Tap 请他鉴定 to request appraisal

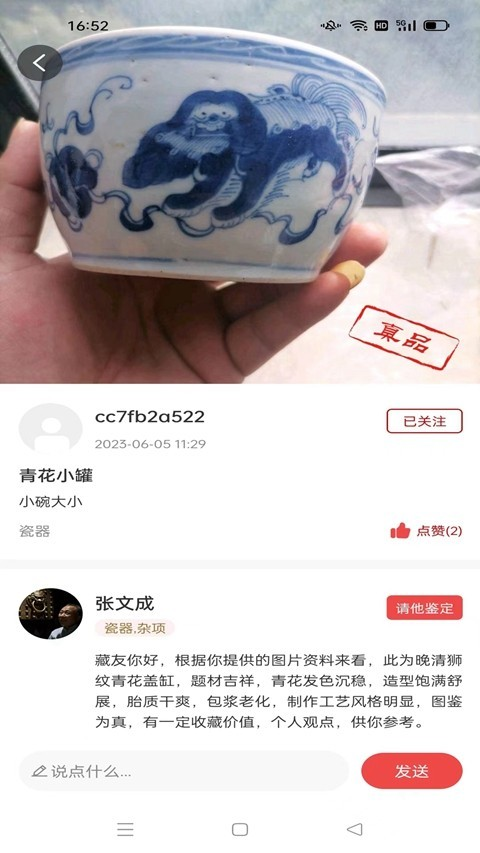[424, 608]
